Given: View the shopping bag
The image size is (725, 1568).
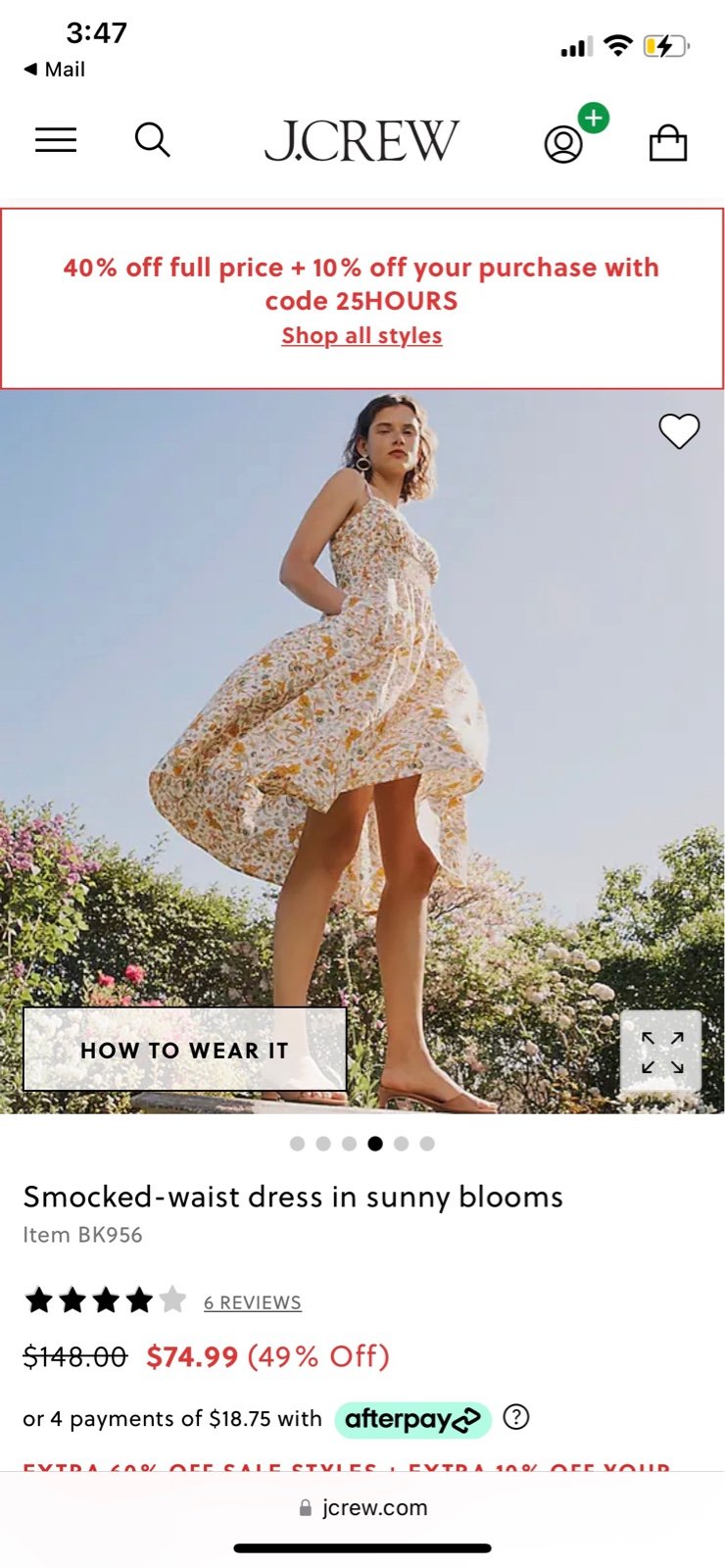Looking at the screenshot, I should (668, 142).
